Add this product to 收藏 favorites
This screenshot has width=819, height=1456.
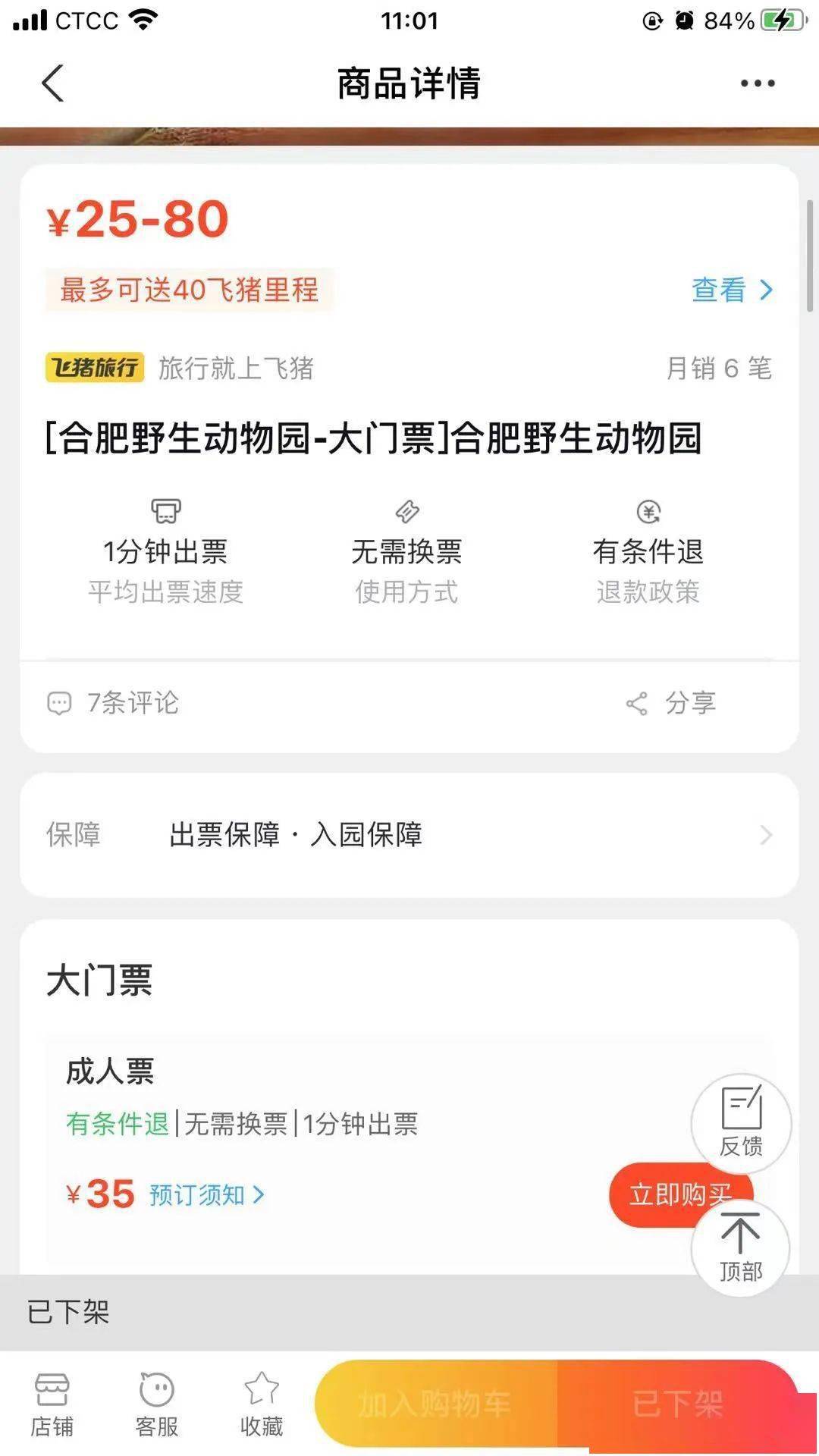[262, 1404]
